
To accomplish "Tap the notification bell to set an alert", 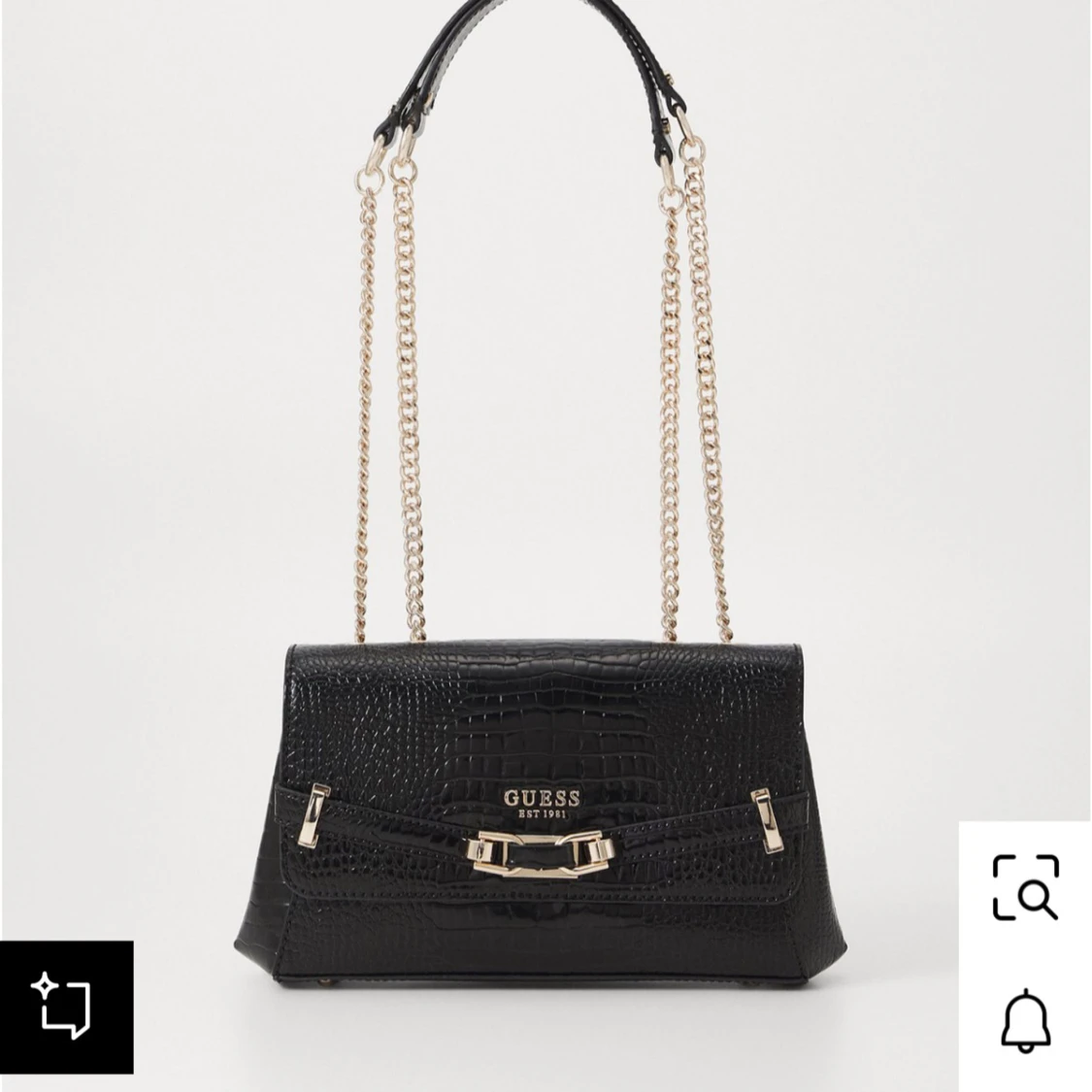I will click(1025, 1022).
